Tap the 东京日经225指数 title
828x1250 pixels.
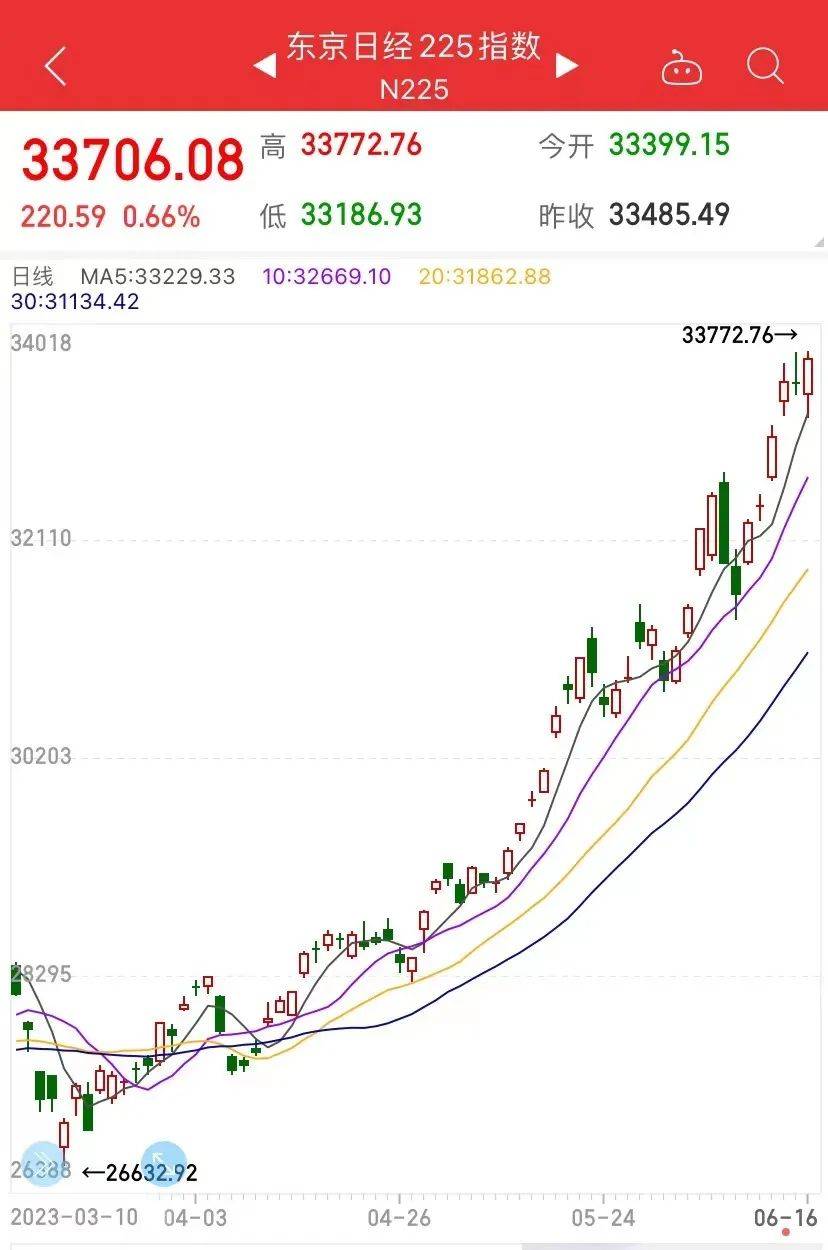pos(414,47)
